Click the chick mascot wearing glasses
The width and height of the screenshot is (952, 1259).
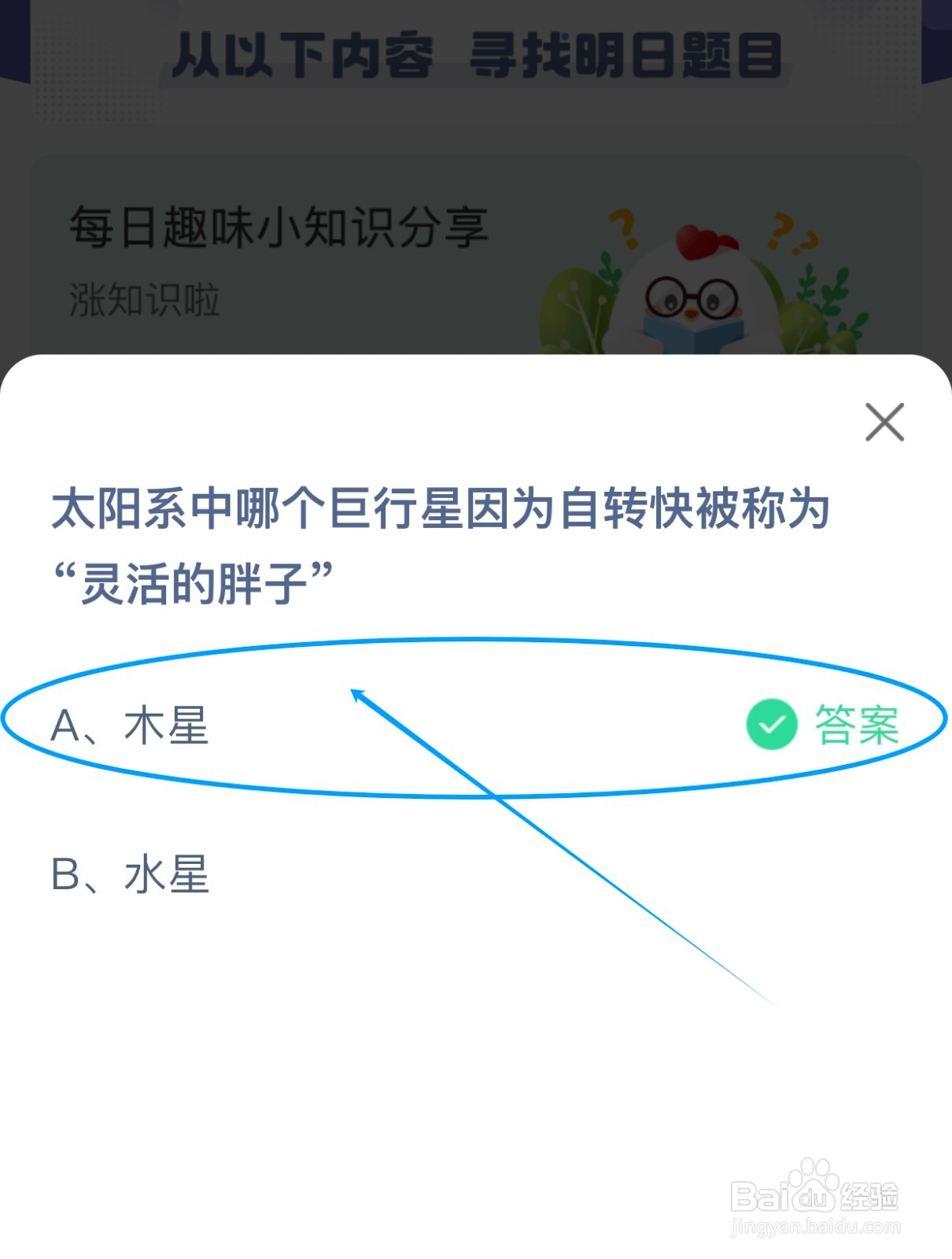coord(692,291)
